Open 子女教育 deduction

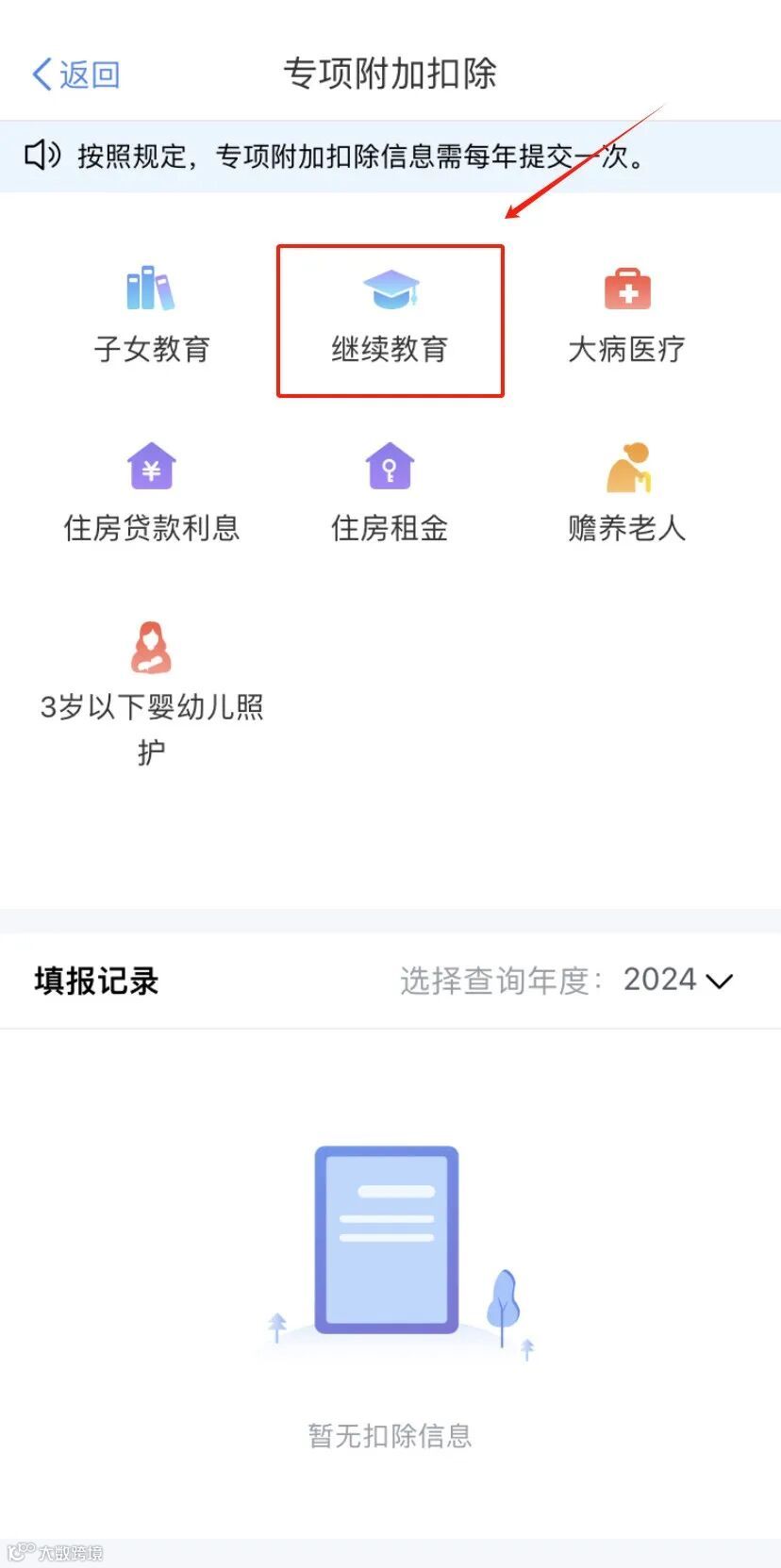click(x=151, y=316)
